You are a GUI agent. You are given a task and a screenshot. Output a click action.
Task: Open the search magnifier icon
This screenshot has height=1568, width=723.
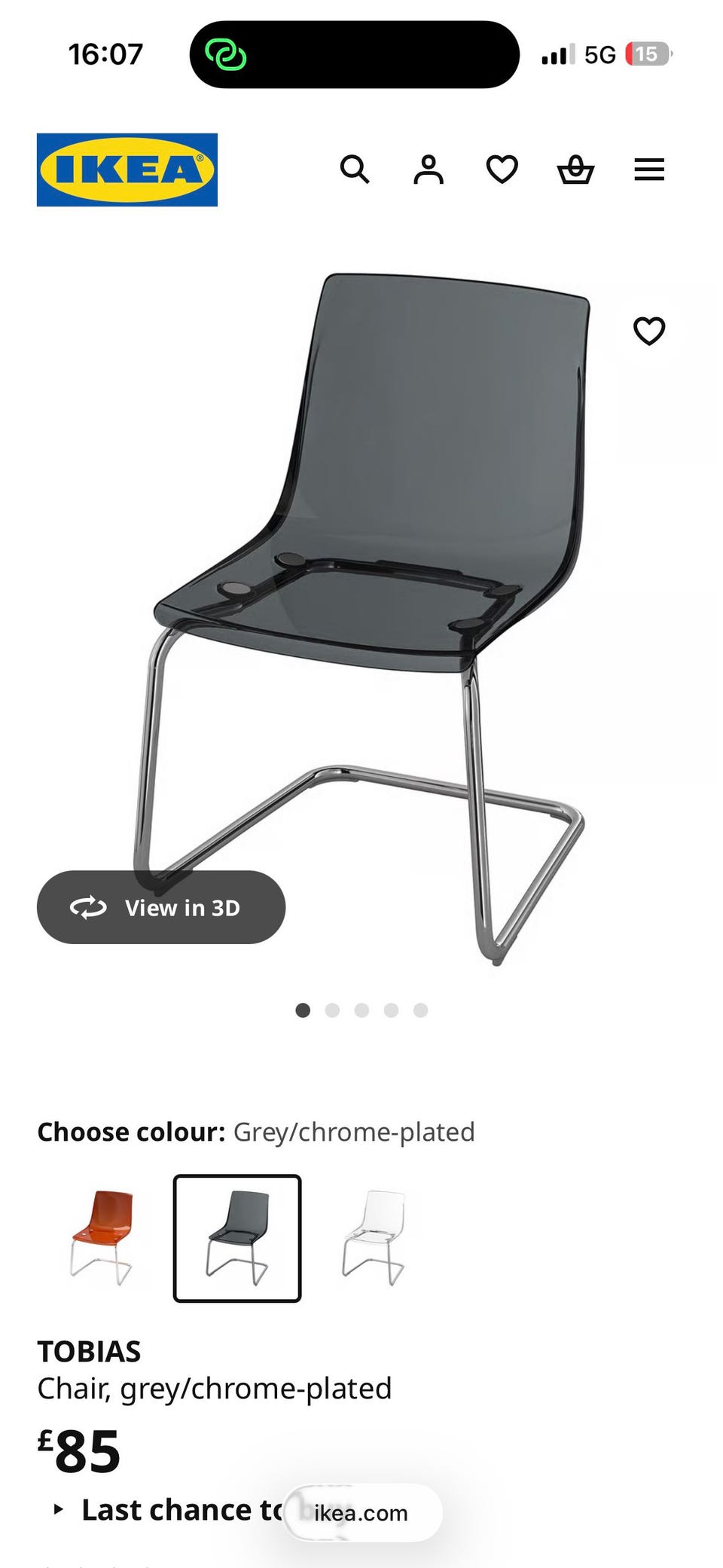click(x=355, y=170)
